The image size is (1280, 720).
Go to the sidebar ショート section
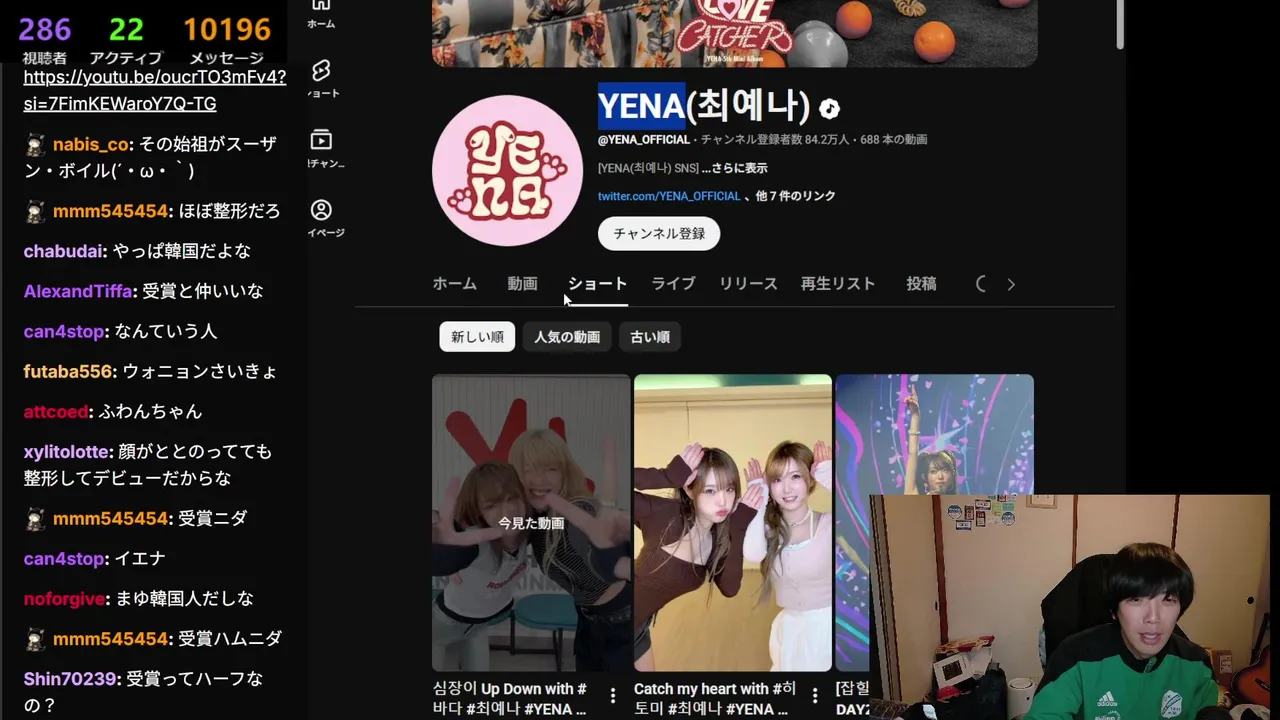tap(321, 78)
